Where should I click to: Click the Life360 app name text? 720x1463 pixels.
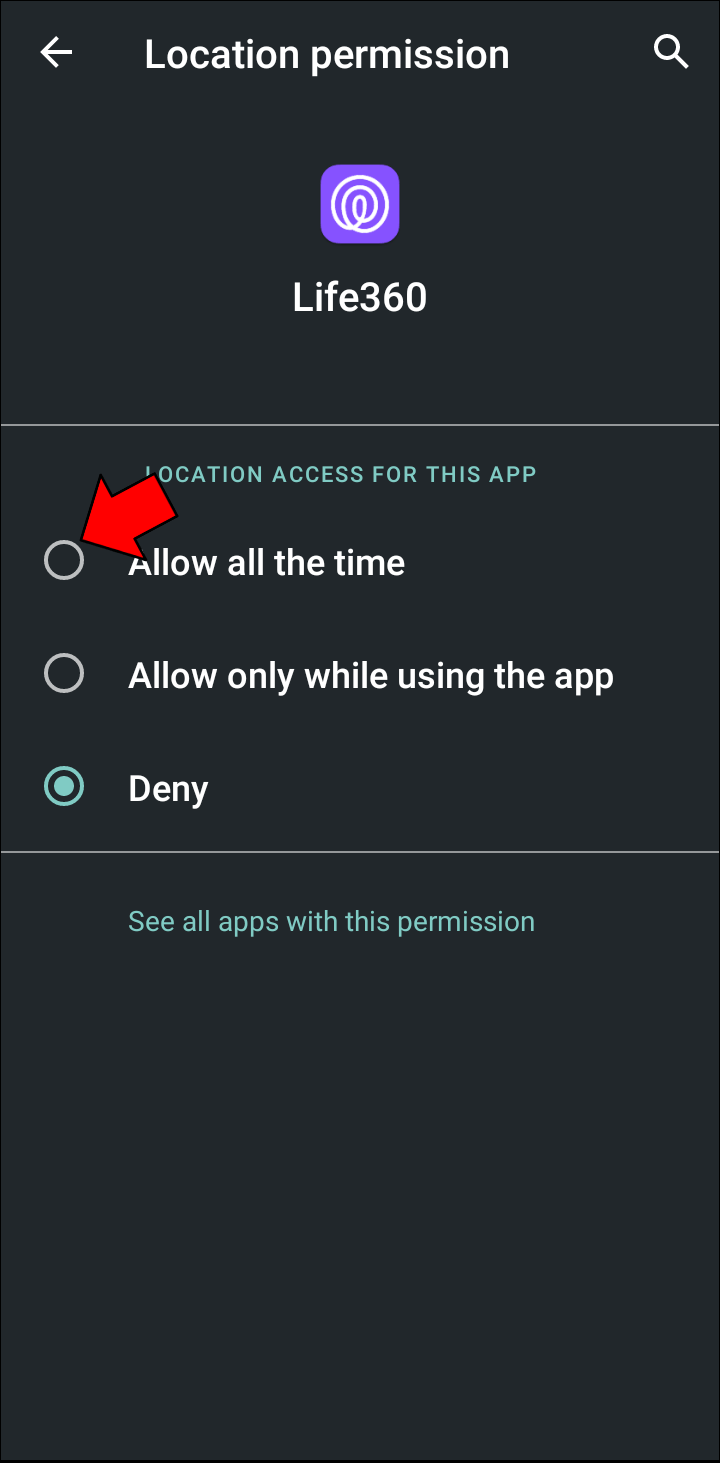(360, 296)
